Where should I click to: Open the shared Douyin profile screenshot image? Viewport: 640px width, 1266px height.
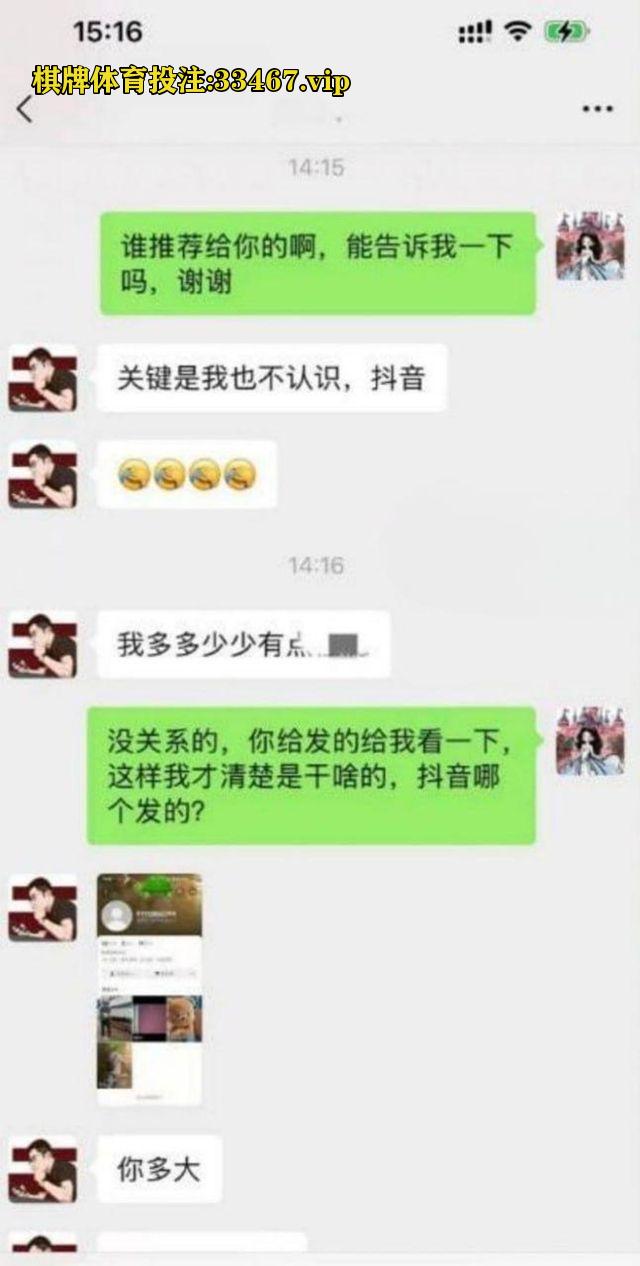click(149, 988)
